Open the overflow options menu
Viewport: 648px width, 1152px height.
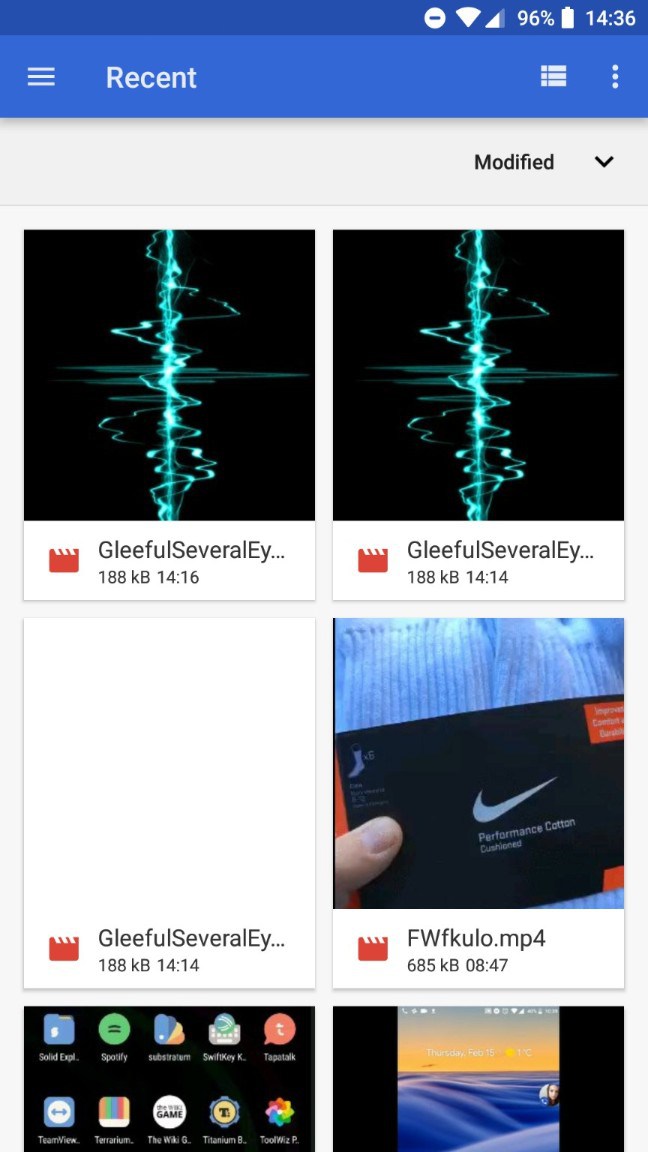615,77
